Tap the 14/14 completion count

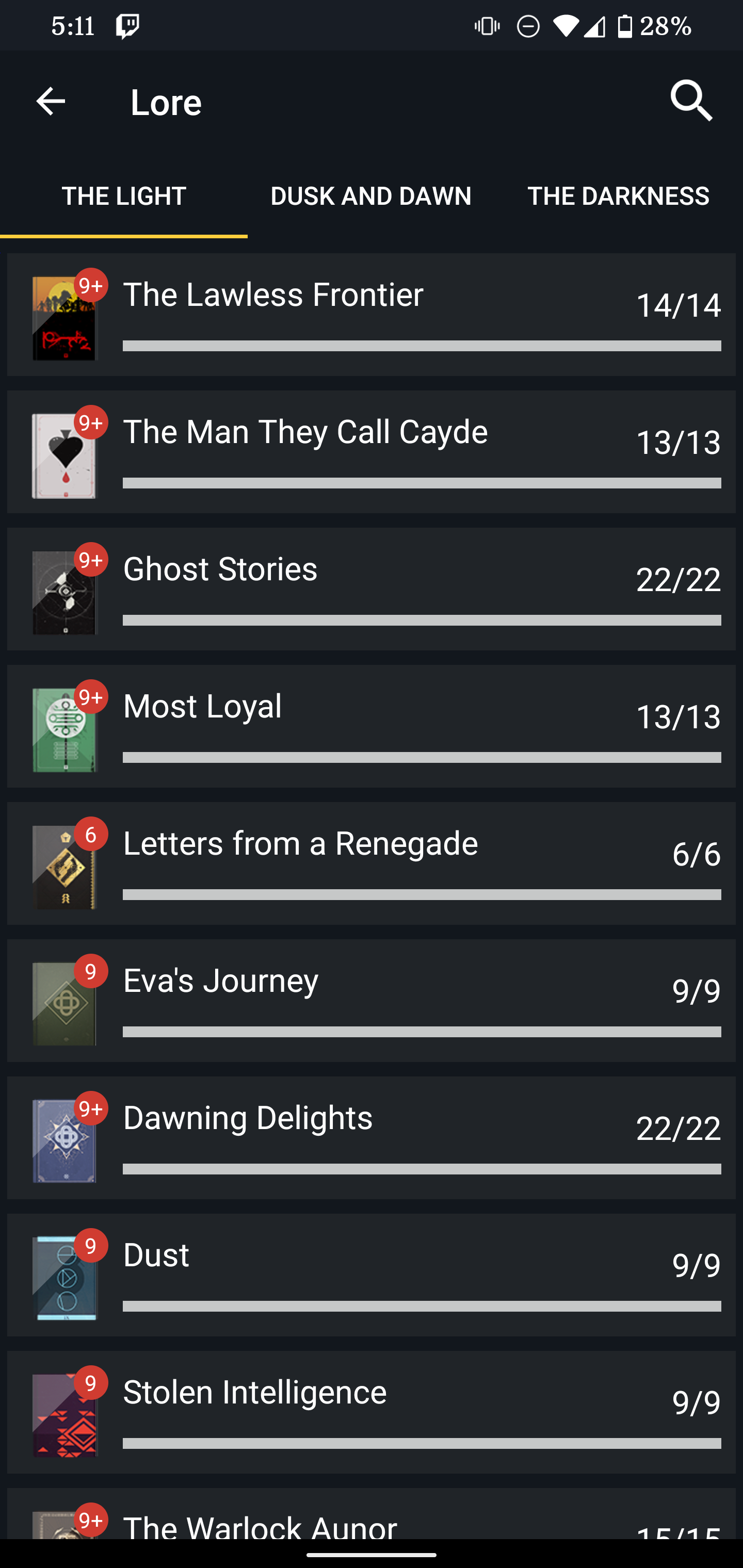[678, 304]
